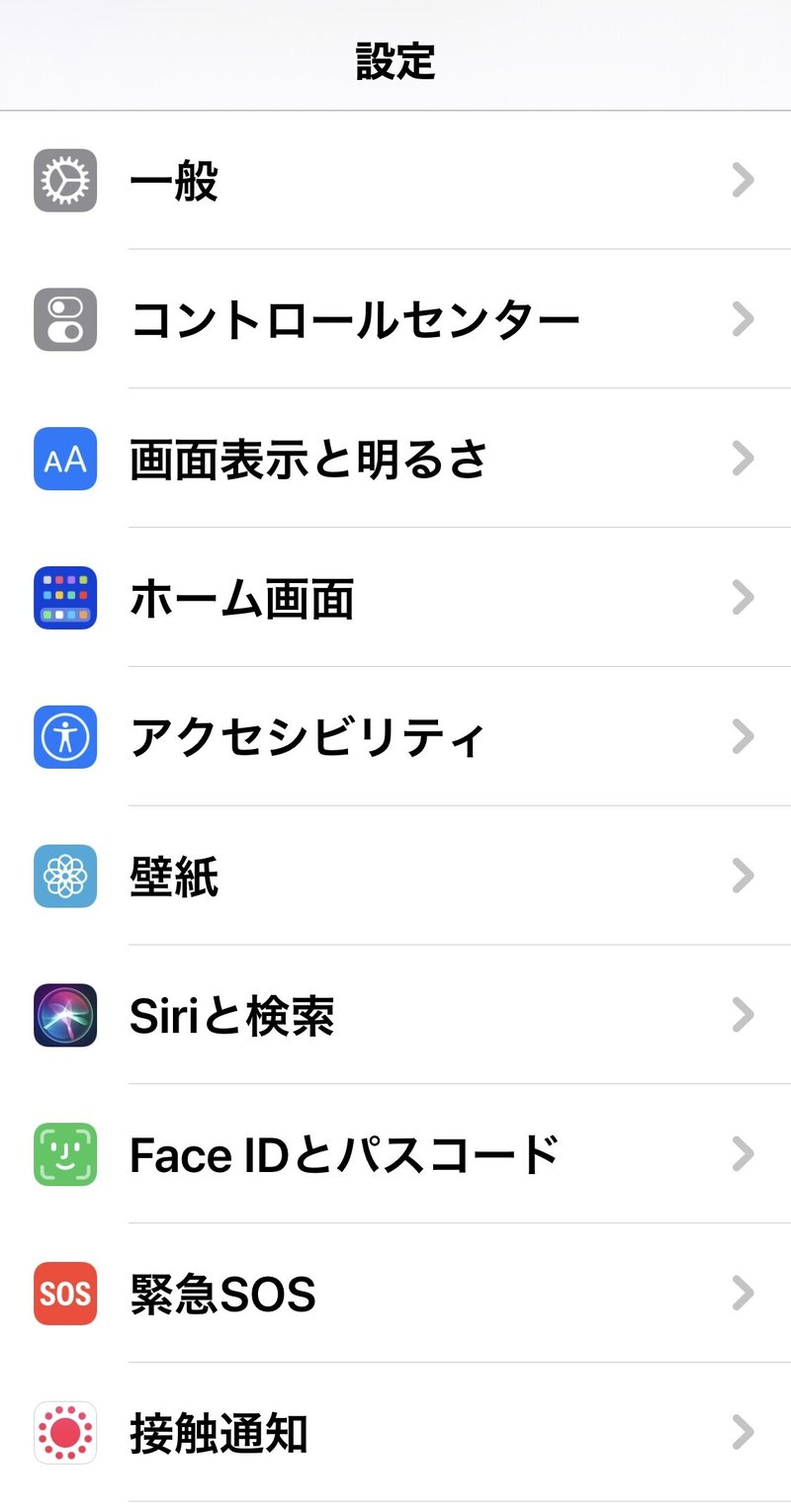Tap the Control Center icon
Screen dimensions: 791x1512
coord(64,318)
